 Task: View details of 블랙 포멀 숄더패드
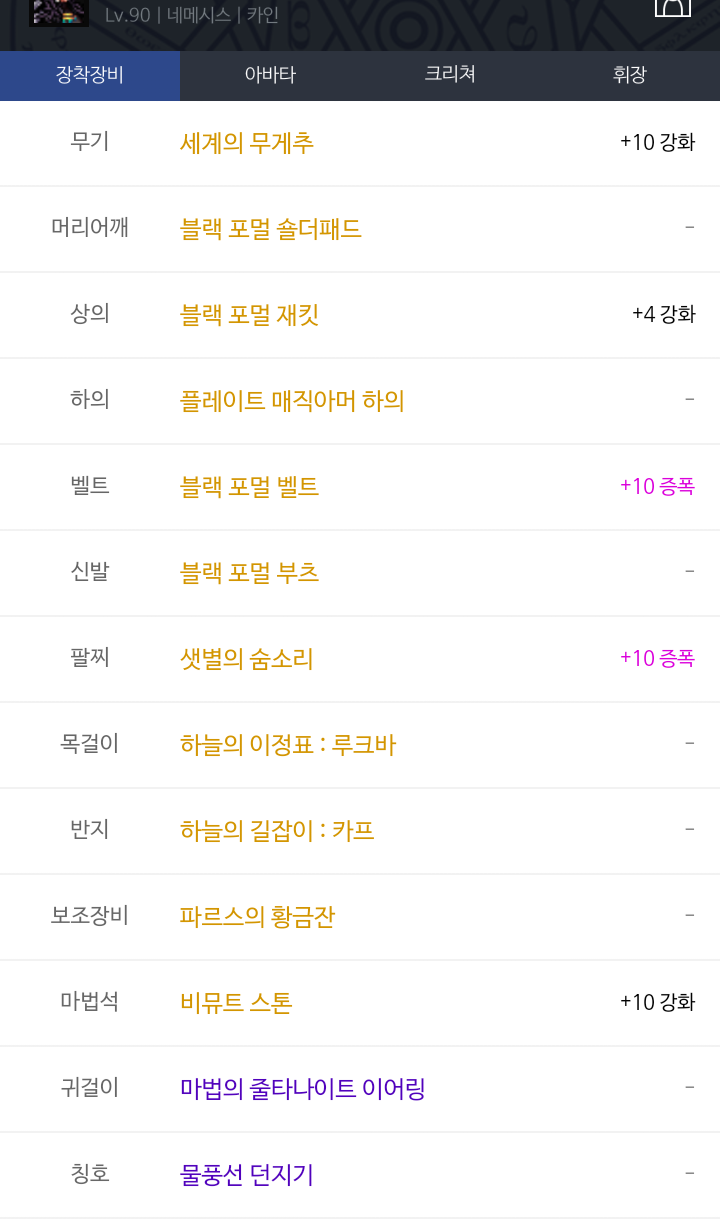(x=271, y=229)
